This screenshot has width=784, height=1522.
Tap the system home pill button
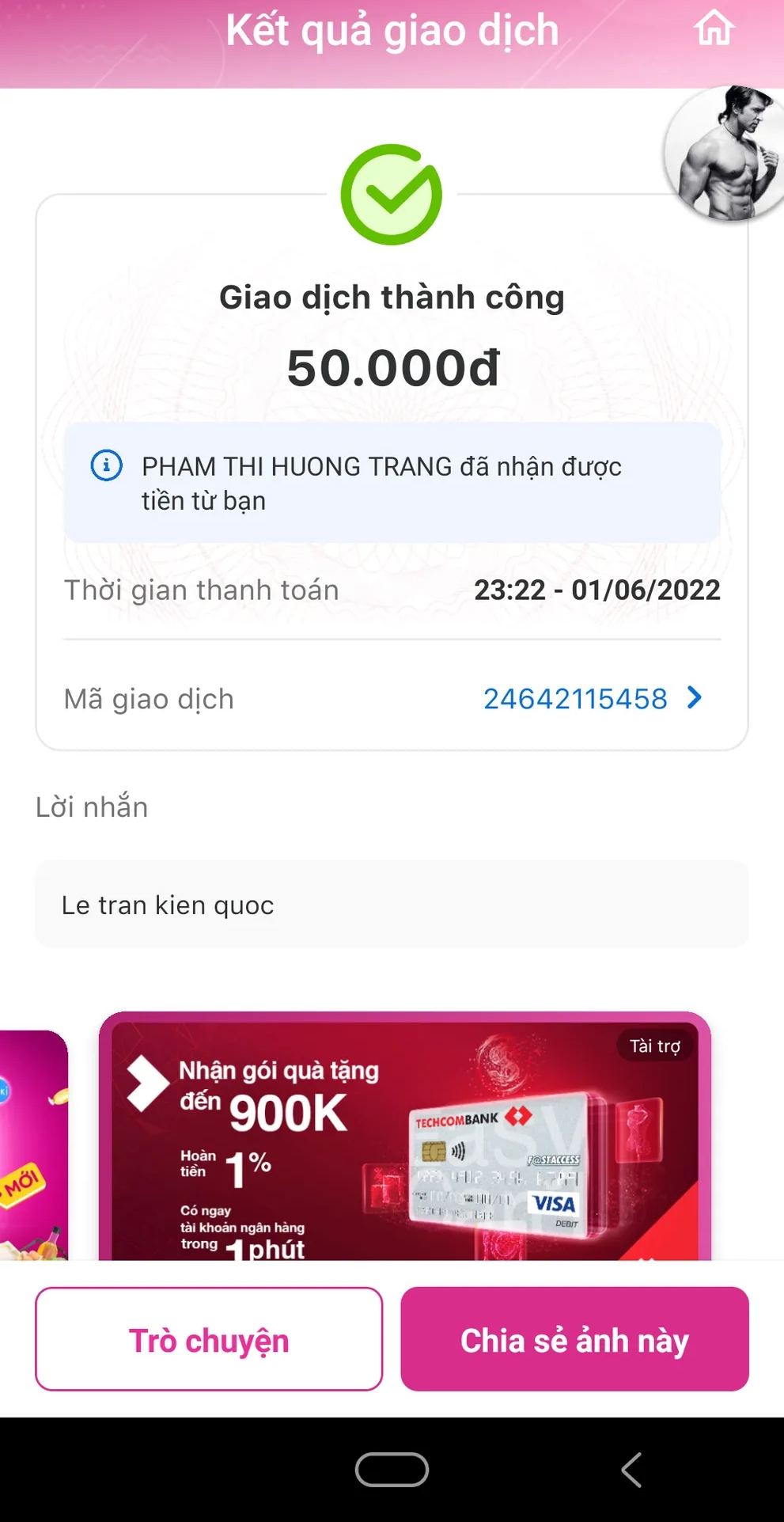coord(392,1471)
